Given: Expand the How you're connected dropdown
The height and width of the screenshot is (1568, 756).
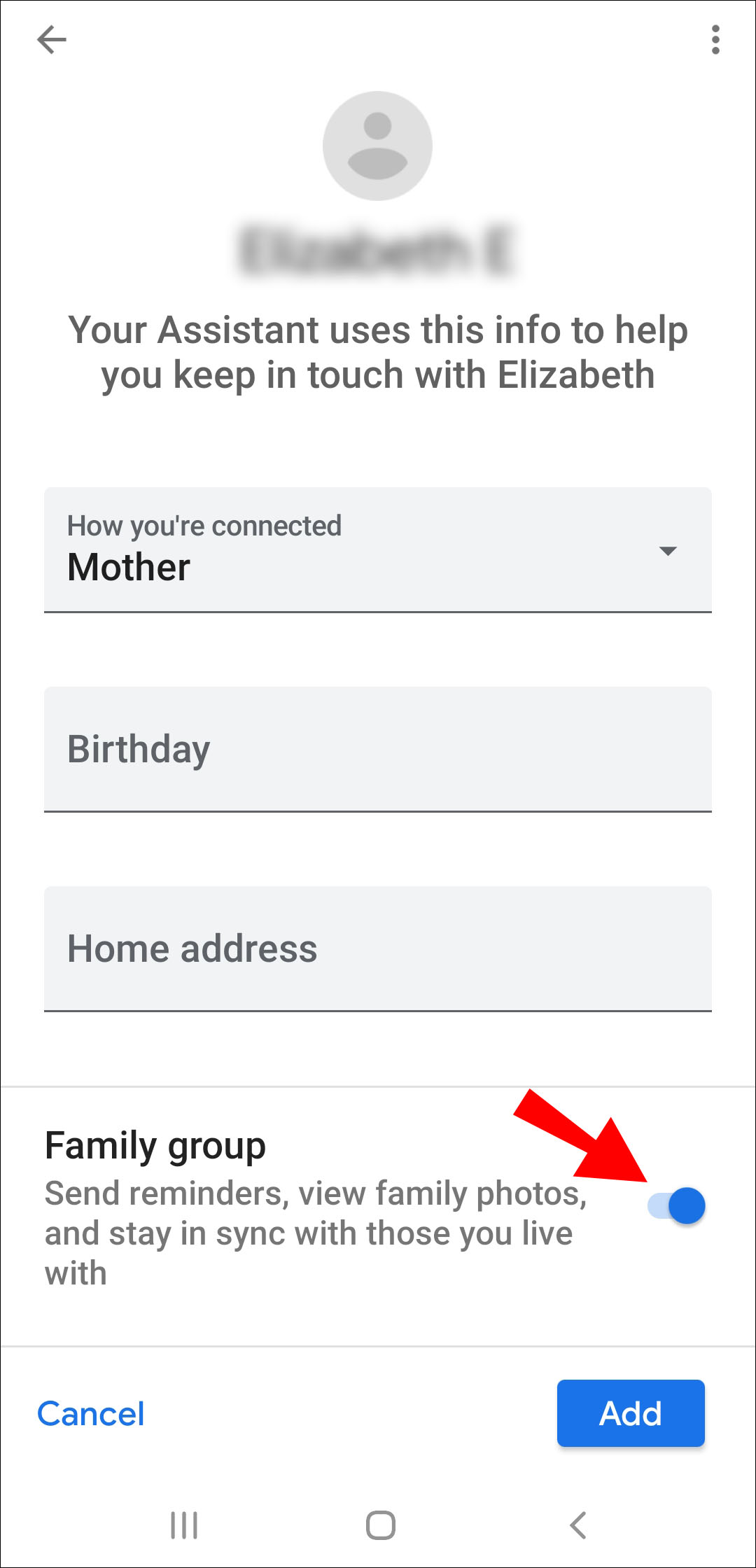Looking at the screenshot, I should click(378, 550).
